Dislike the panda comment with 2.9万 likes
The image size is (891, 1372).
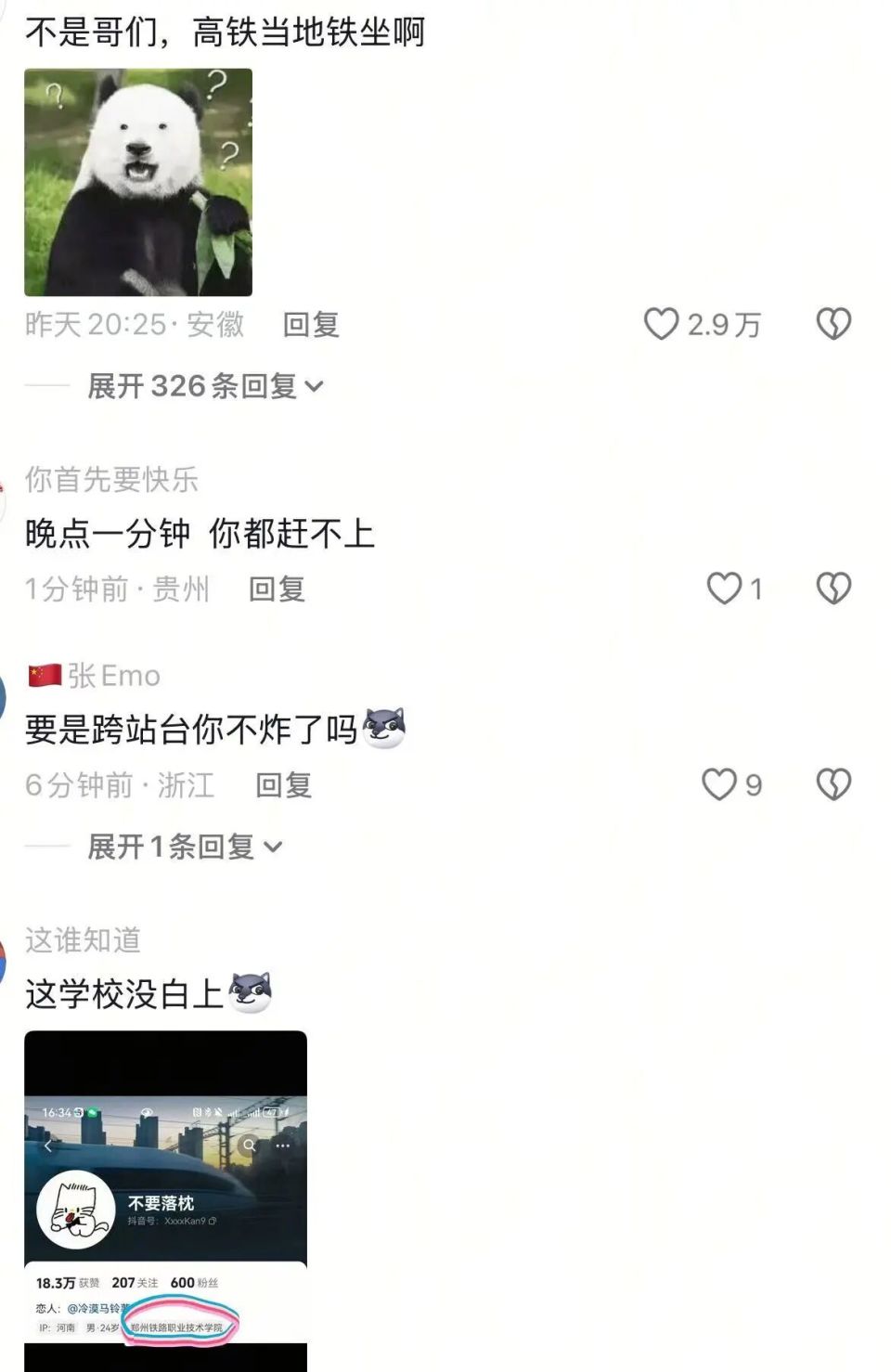[833, 324]
